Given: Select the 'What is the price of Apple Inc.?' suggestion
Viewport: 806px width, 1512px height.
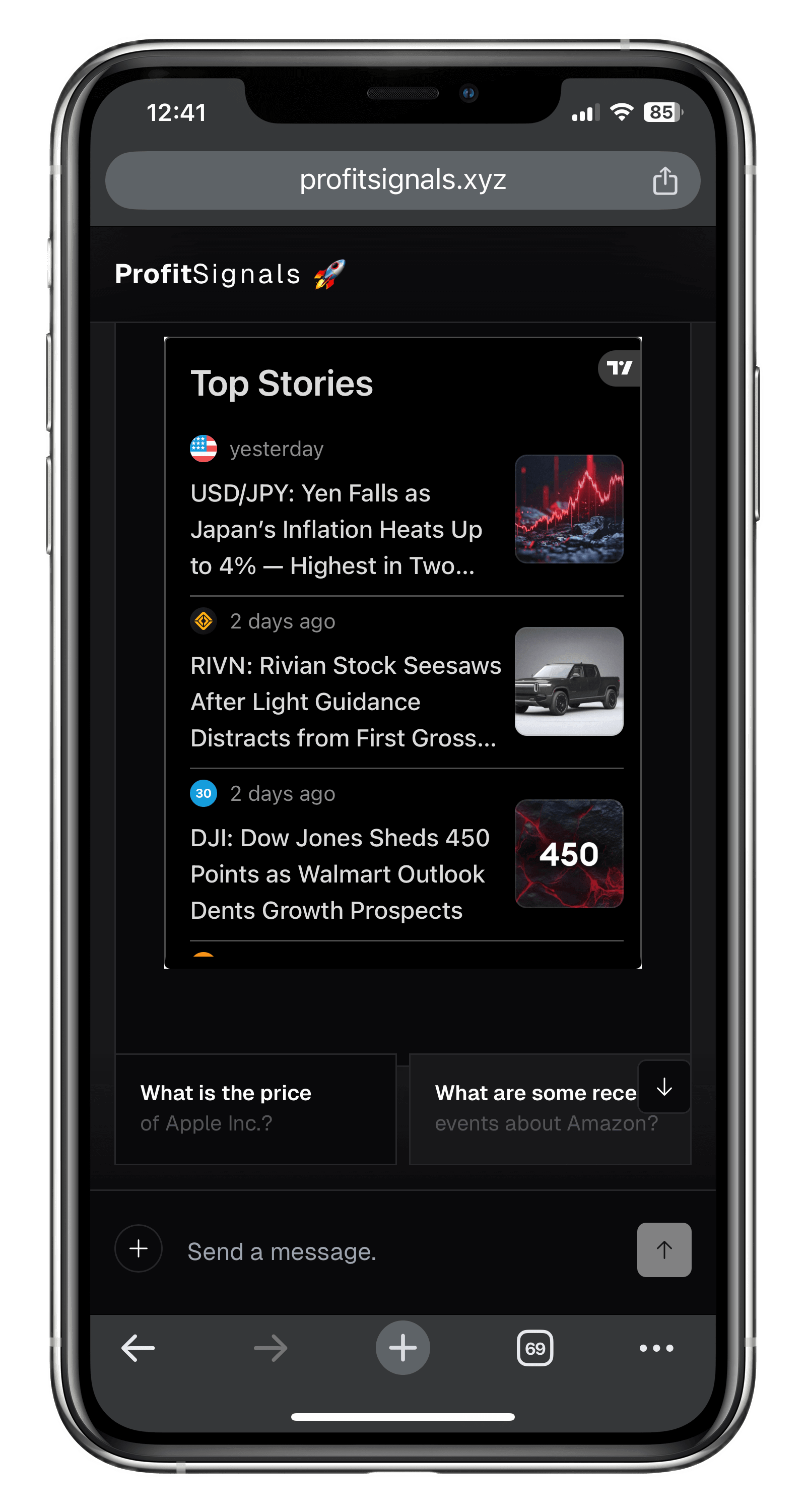Looking at the screenshot, I should tap(255, 1108).
